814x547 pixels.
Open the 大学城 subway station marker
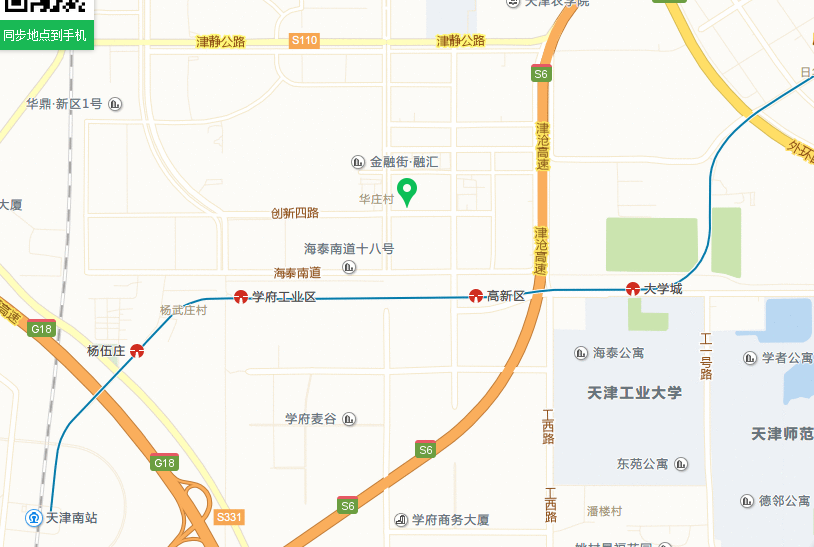(633, 289)
